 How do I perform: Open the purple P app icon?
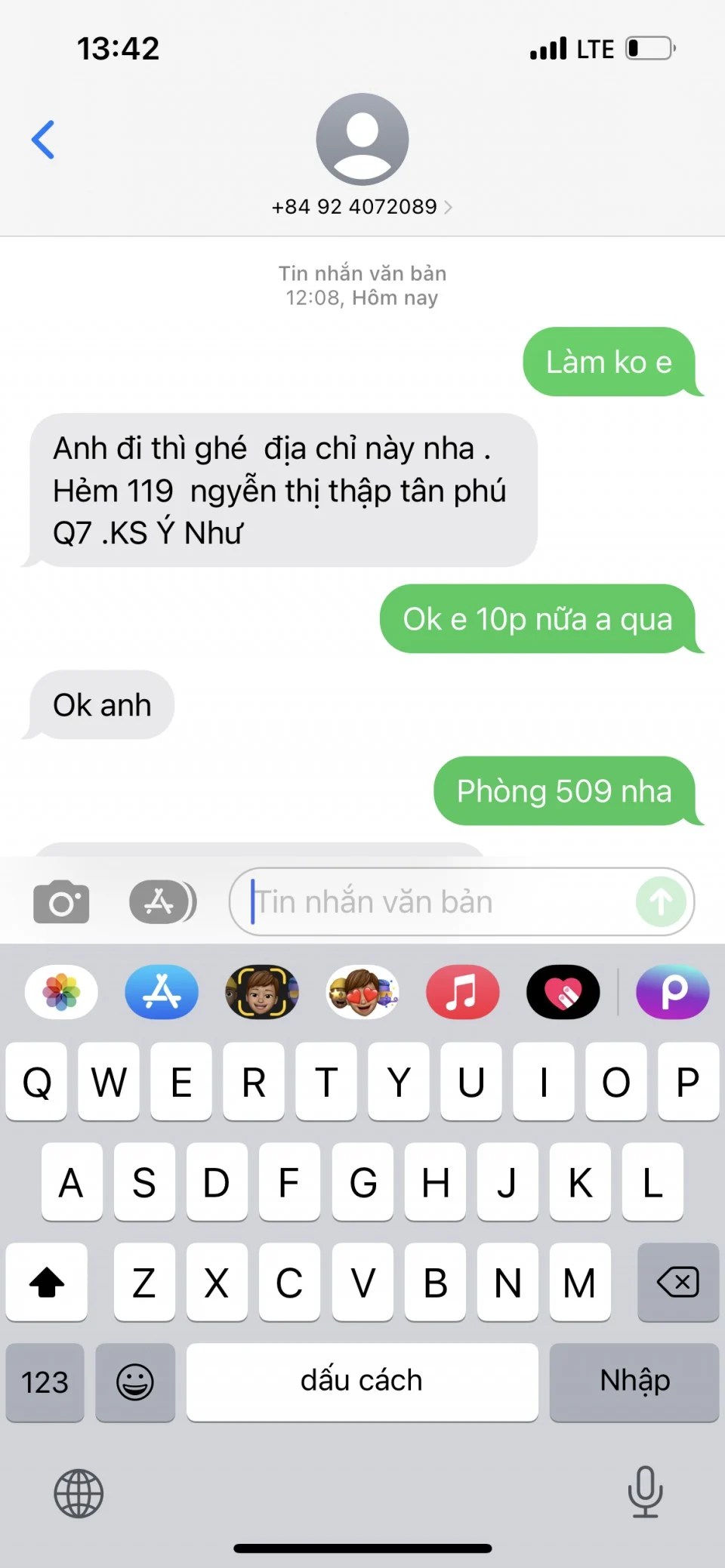(672, 992)
